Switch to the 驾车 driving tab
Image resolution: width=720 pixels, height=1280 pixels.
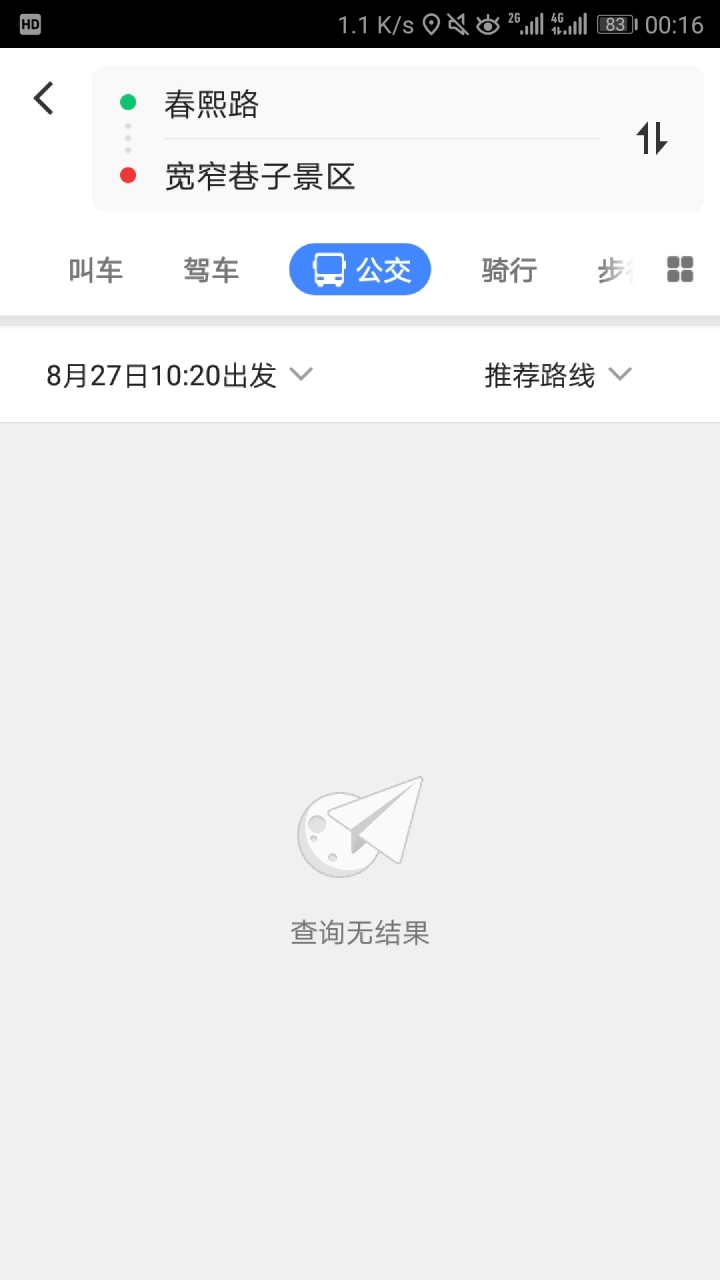pyautogui.click(x=211, y=269)
